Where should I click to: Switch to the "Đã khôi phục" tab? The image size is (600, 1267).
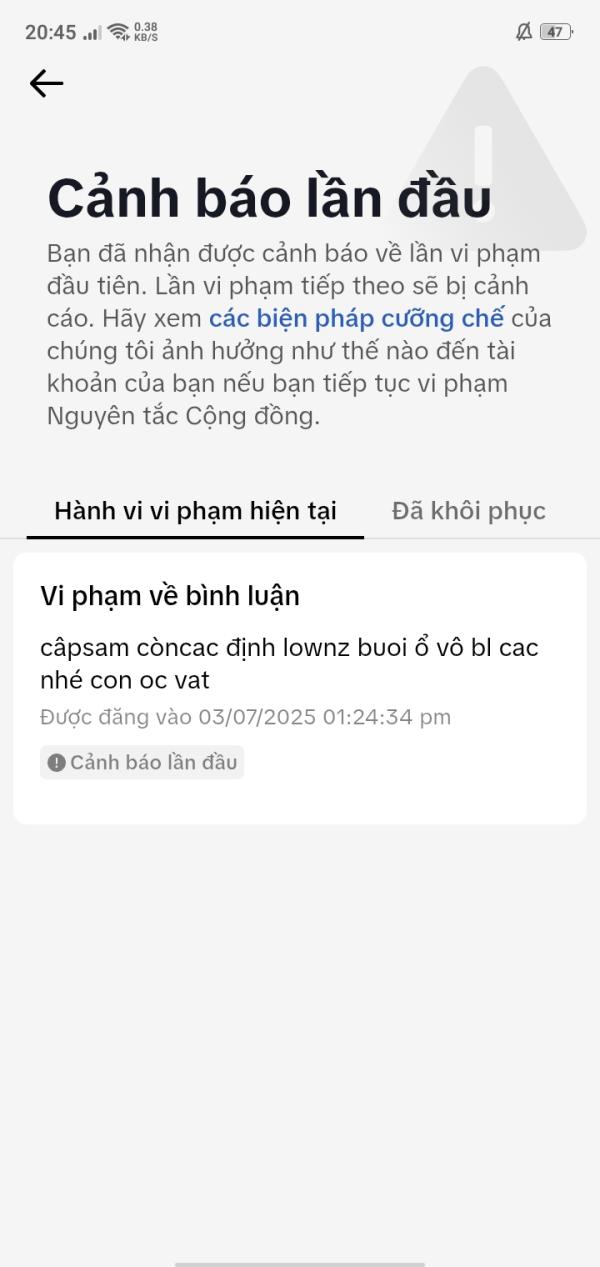(469, 511)
